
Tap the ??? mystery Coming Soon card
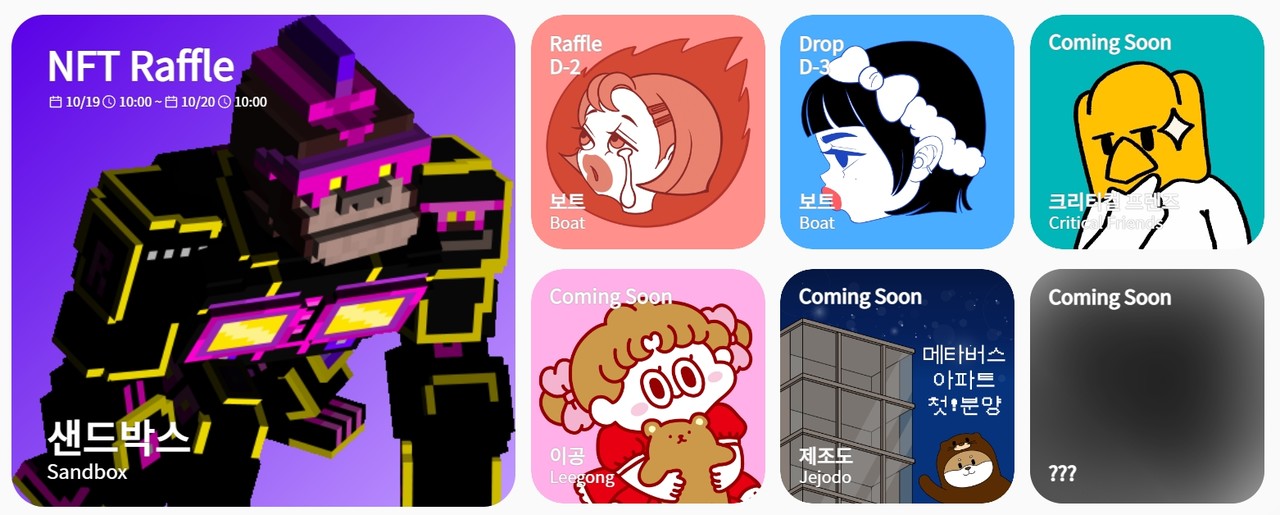tap(1147, 386)
